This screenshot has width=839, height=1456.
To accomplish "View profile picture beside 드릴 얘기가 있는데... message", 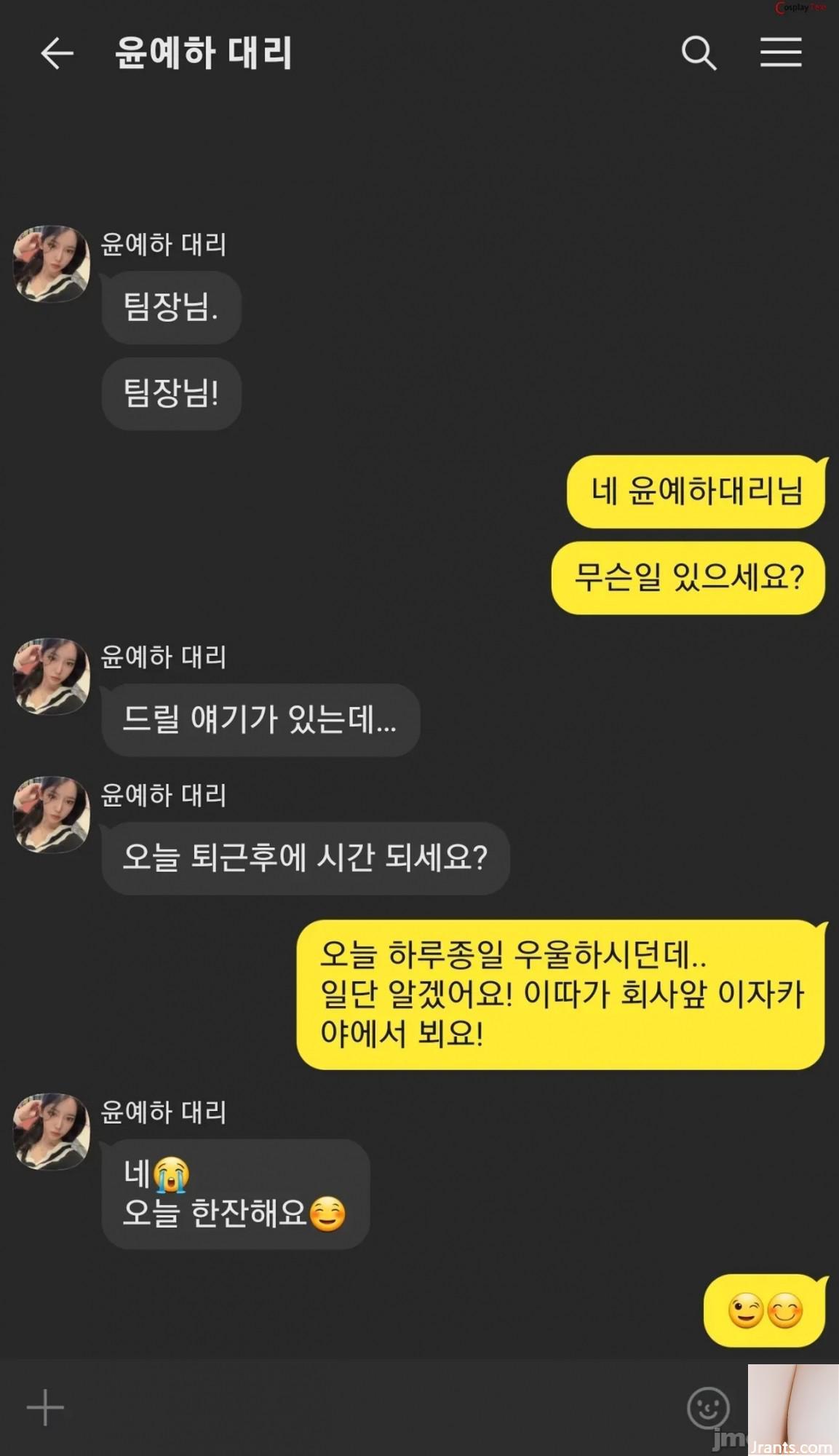I will pos(52,676).
